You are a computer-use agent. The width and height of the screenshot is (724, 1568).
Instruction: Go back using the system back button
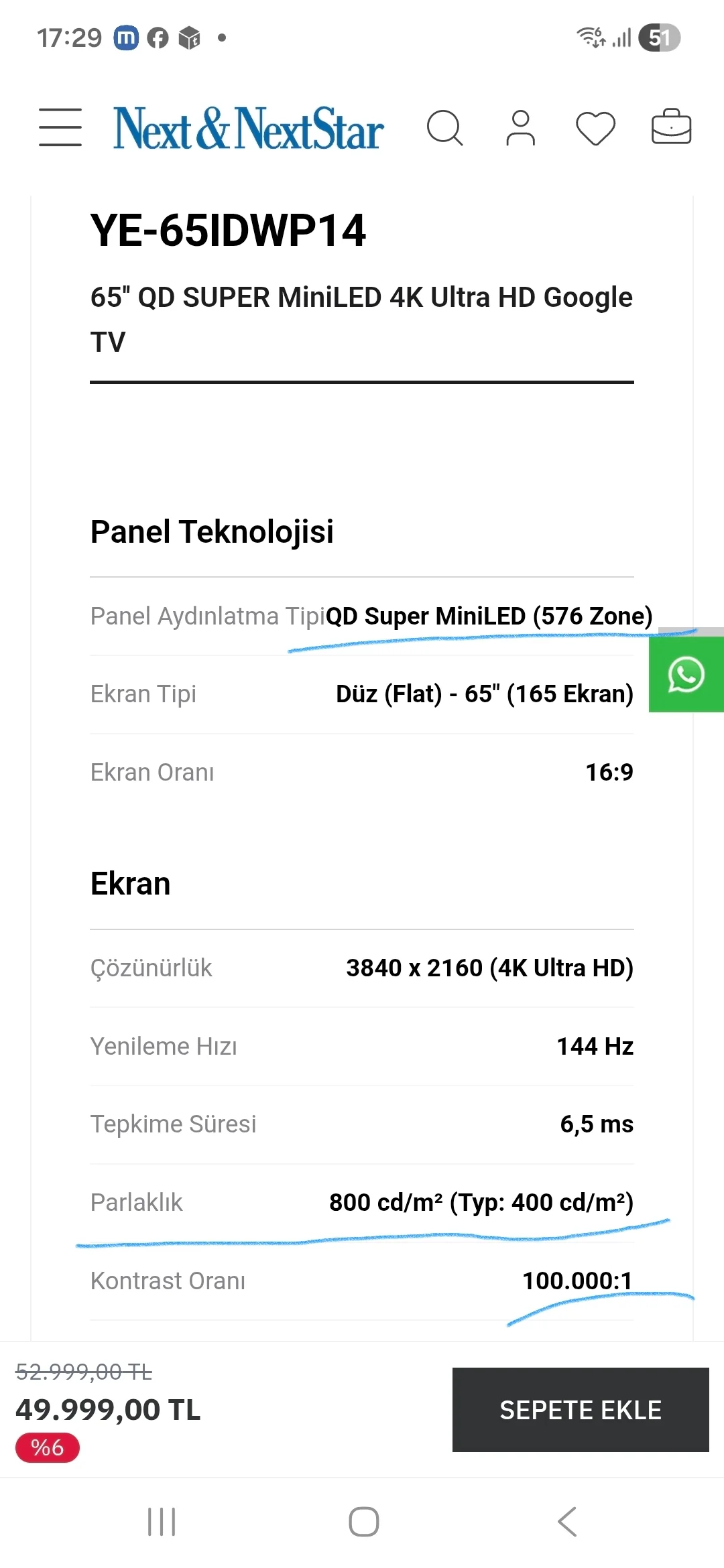(567, 1522)
